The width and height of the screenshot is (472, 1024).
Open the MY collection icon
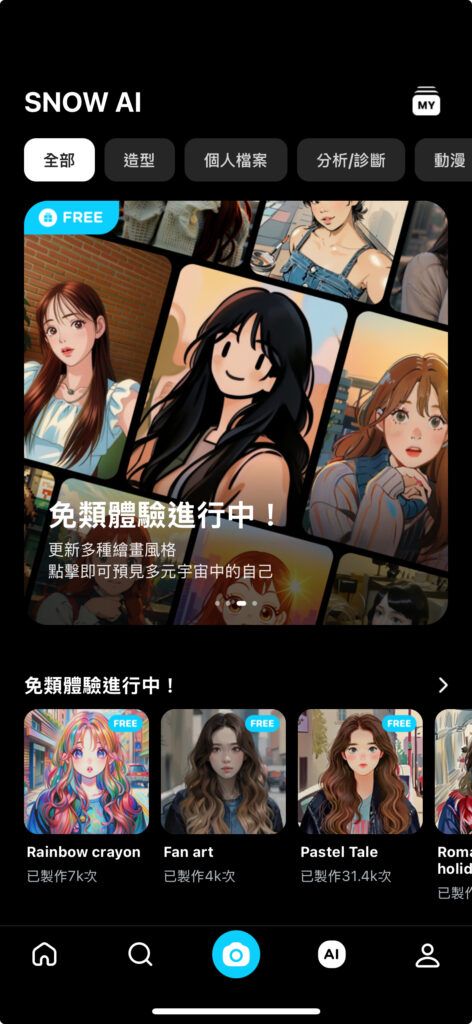click(x=426, y=101)
